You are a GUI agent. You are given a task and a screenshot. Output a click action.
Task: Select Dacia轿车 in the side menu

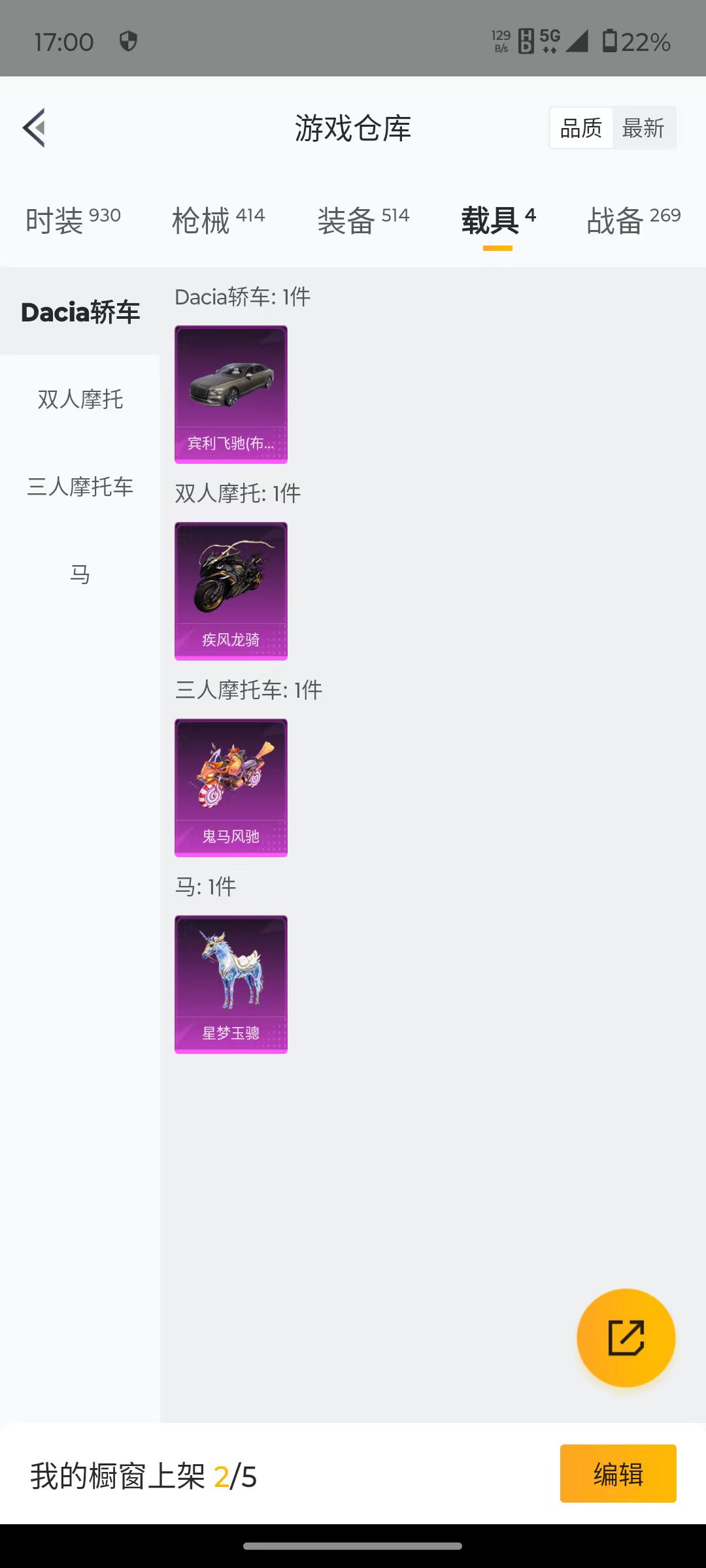coord(80,312)
